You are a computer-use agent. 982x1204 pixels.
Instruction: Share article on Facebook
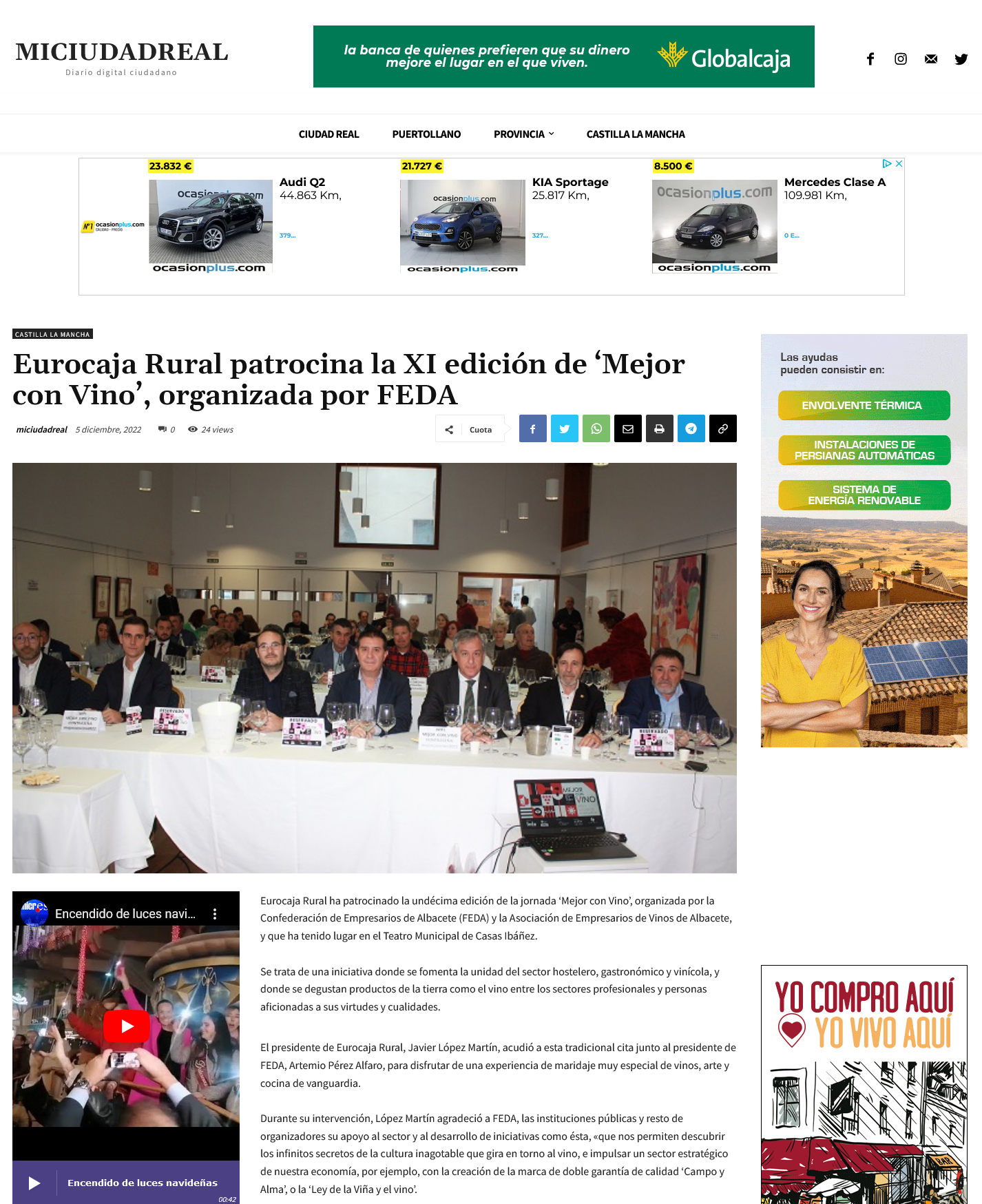(x=532, y=429)
